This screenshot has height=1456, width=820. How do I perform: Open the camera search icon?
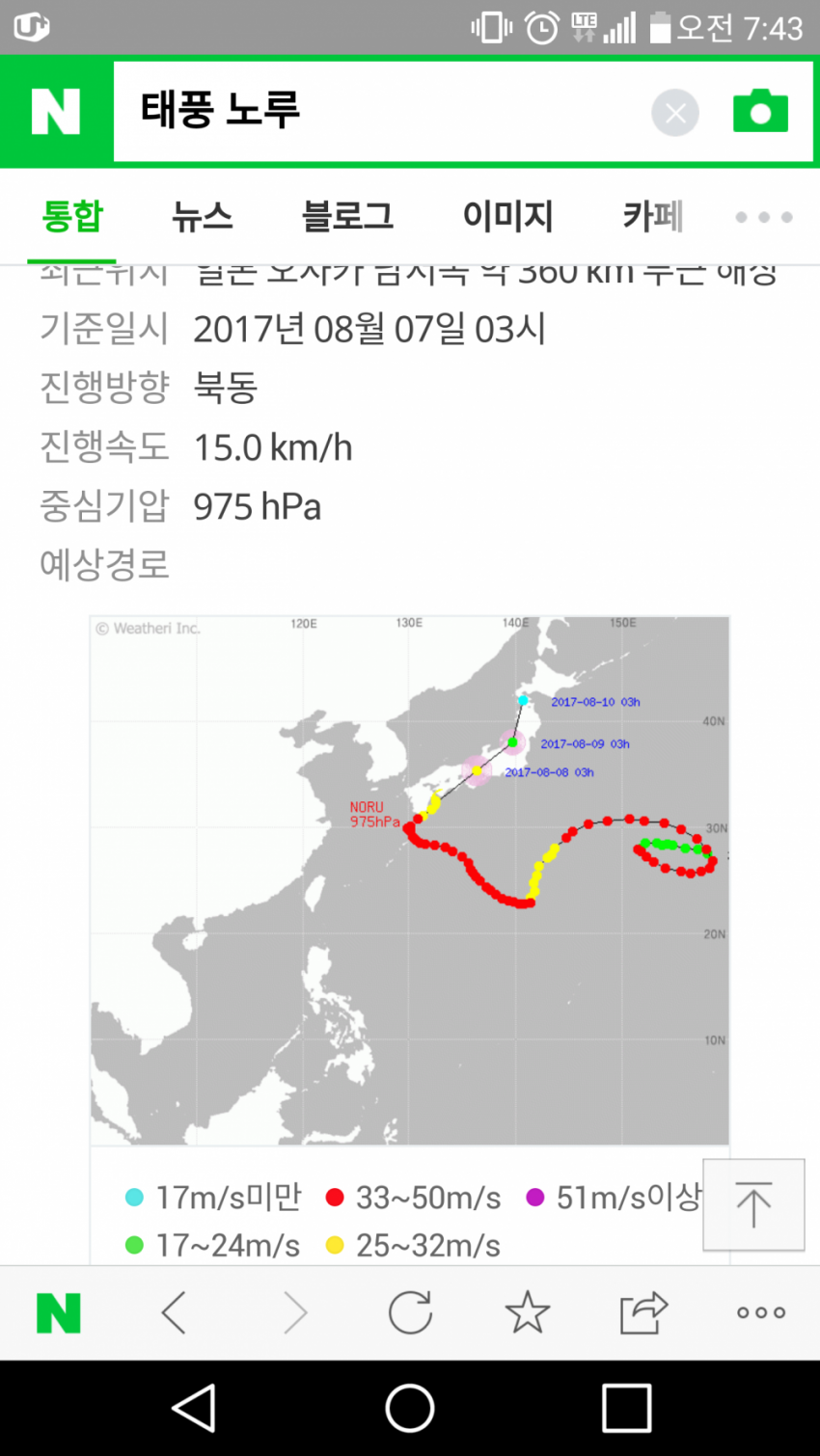click(760, 112)
